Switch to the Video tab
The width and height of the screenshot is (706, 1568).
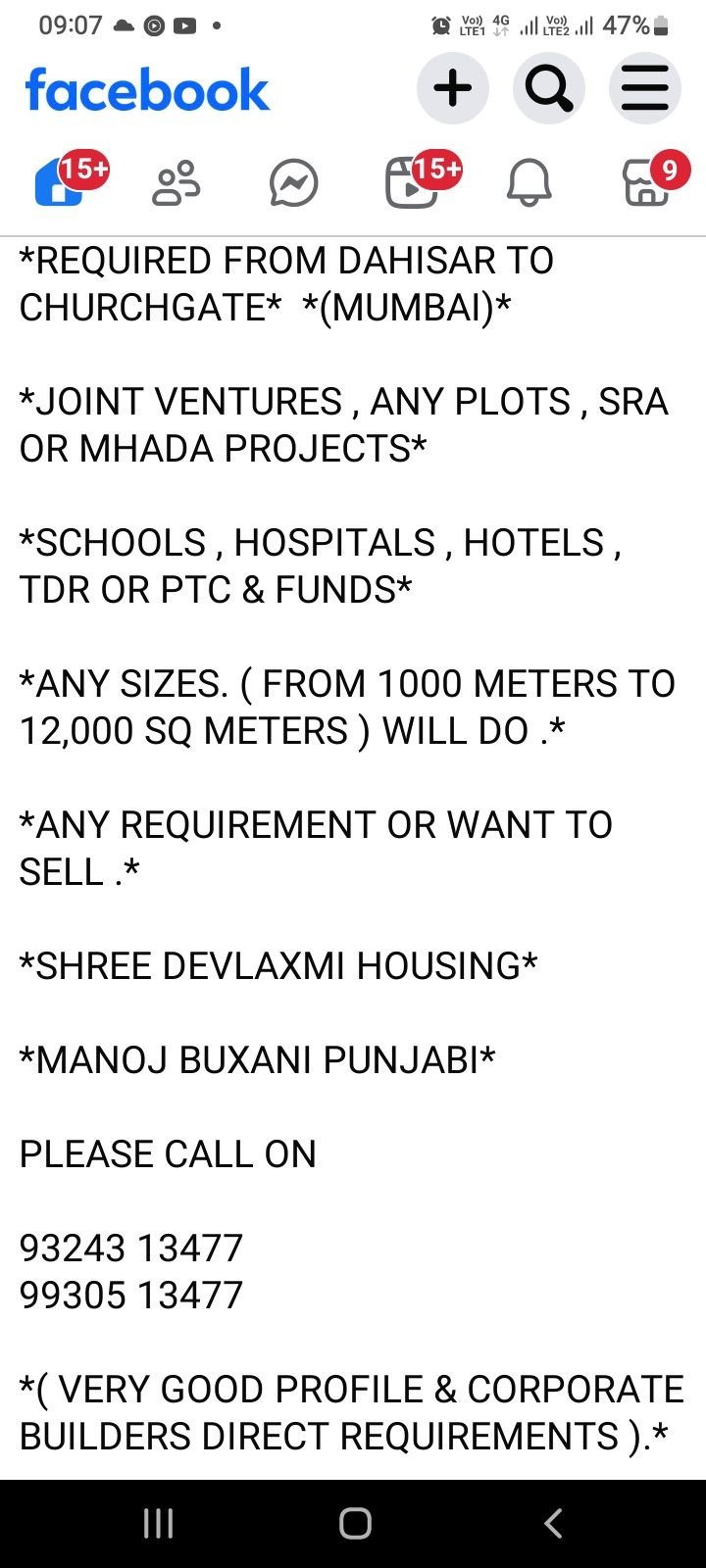412,181
